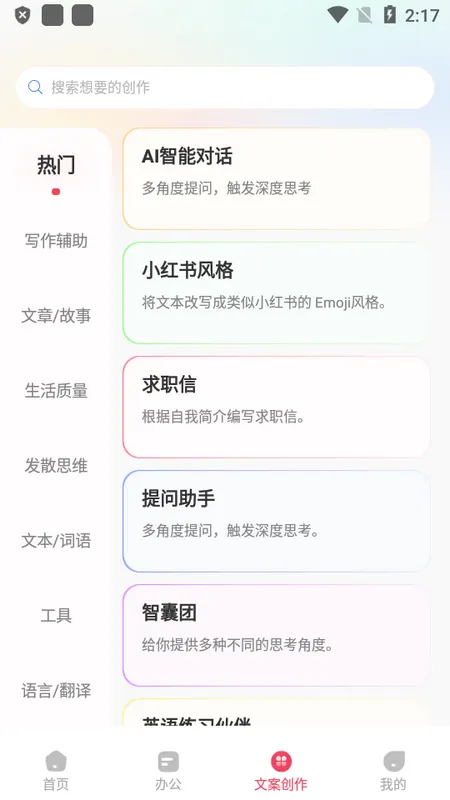Viewport: 450px width, 800px height.
Task: Choose the 生活质量 category
Action: click(56, 391)
